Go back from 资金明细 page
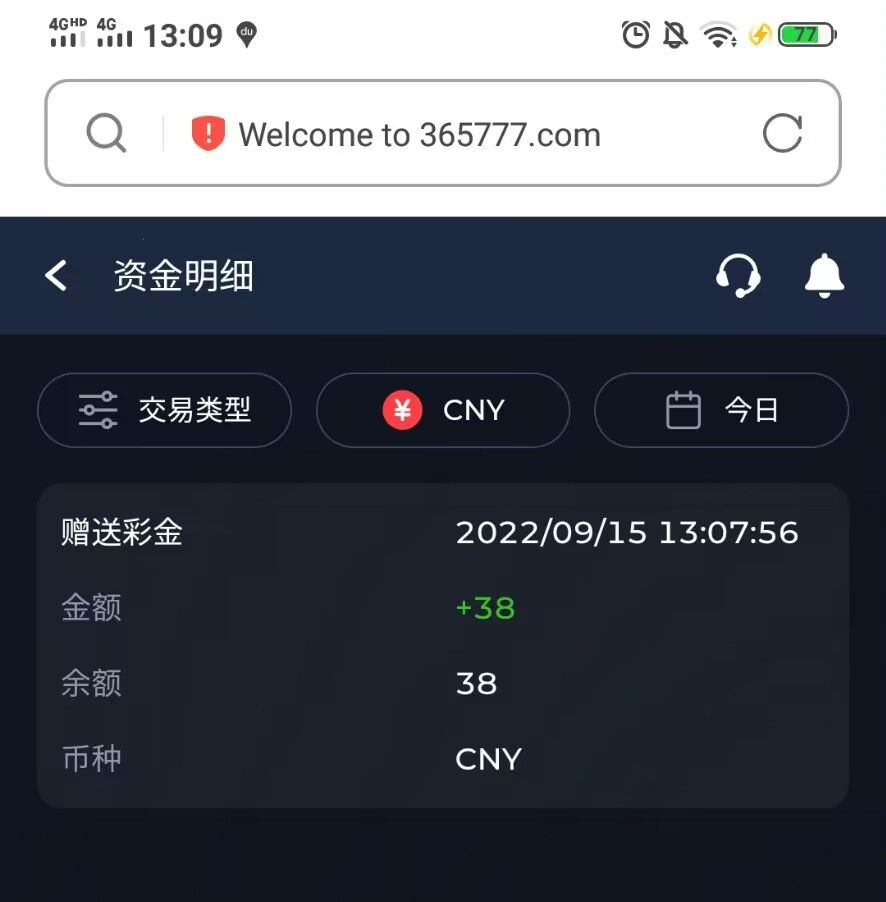This screenshot has width=886, height=902. (x=57, y=276)
